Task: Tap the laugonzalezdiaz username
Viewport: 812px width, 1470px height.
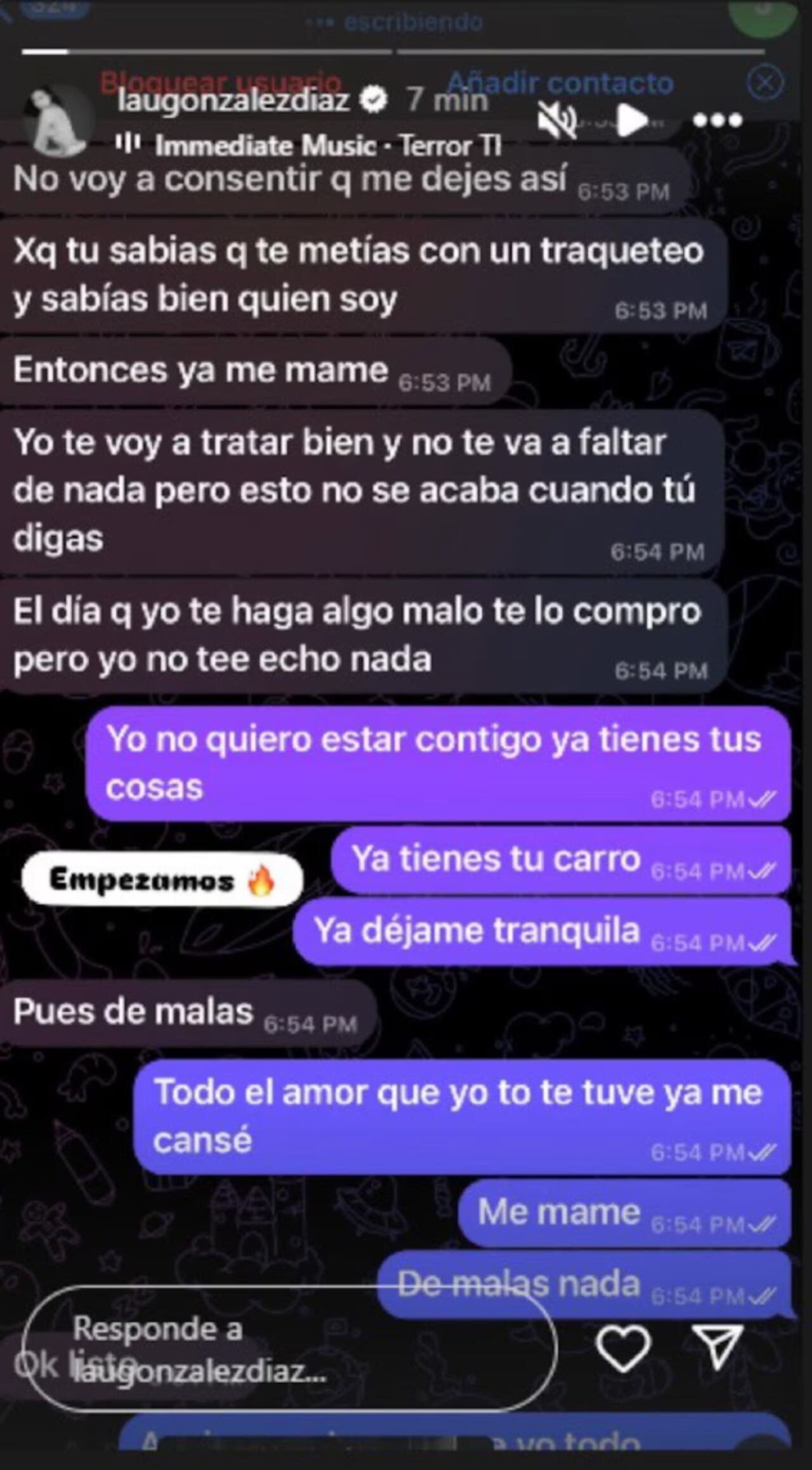Action: point(233,100)
